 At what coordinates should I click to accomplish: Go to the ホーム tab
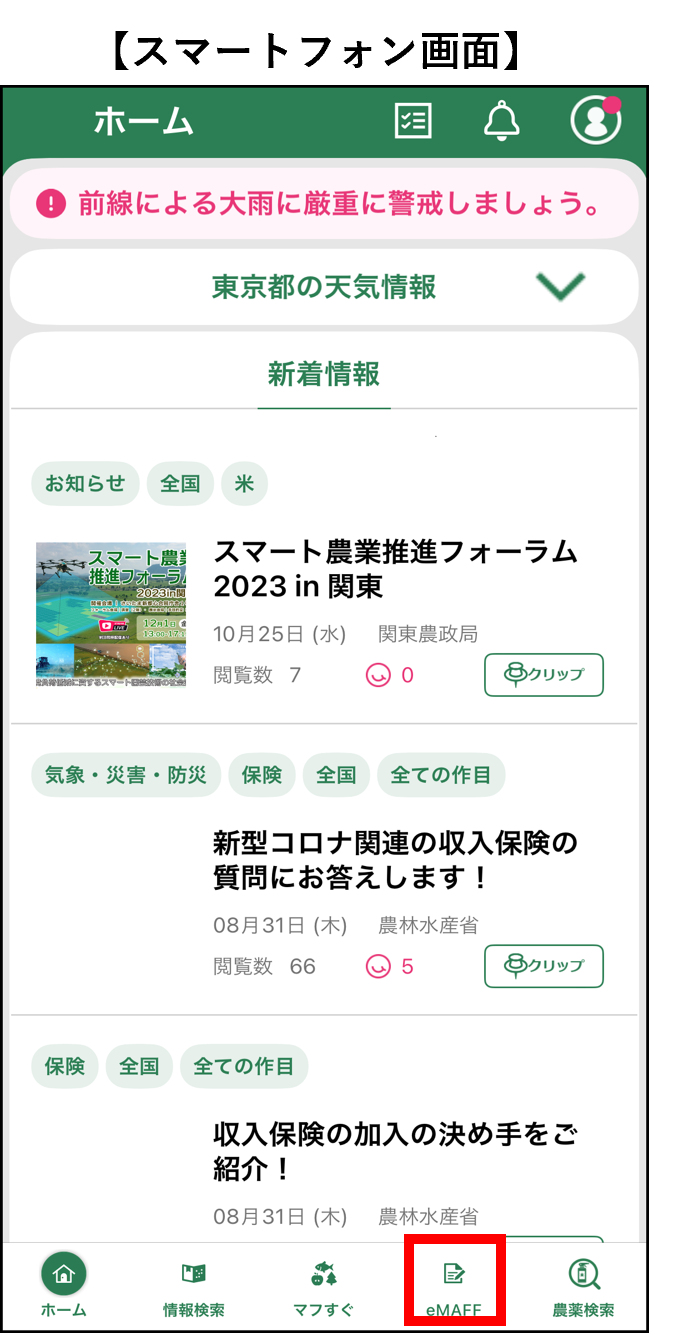(x=64, y=1288)
